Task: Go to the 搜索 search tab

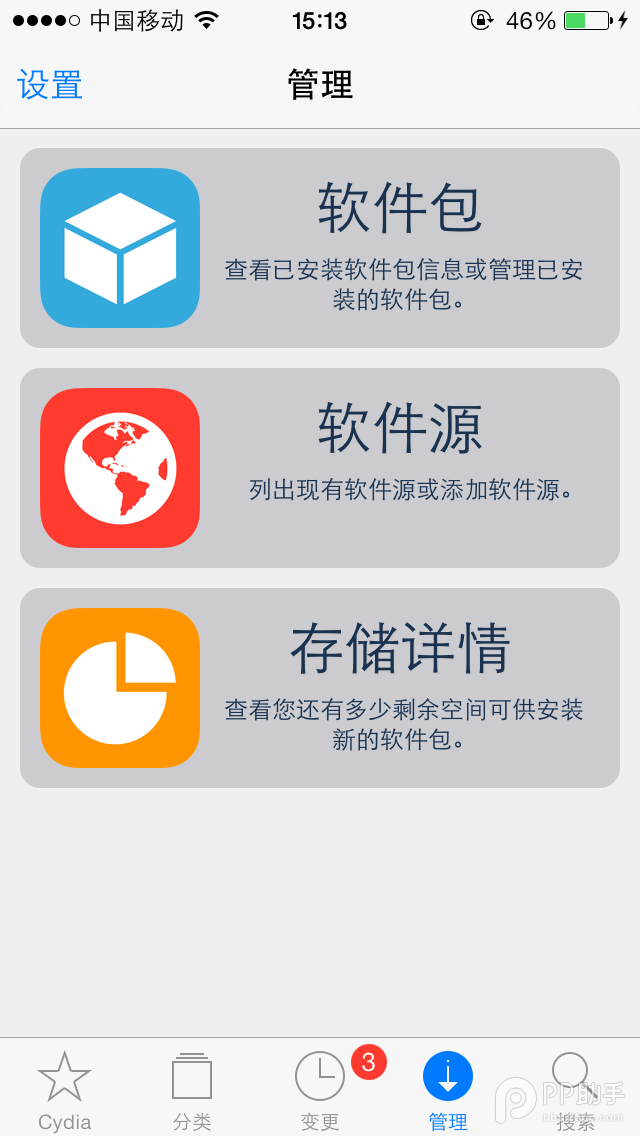Action: pyautogui.click(x=574, y=1090)
